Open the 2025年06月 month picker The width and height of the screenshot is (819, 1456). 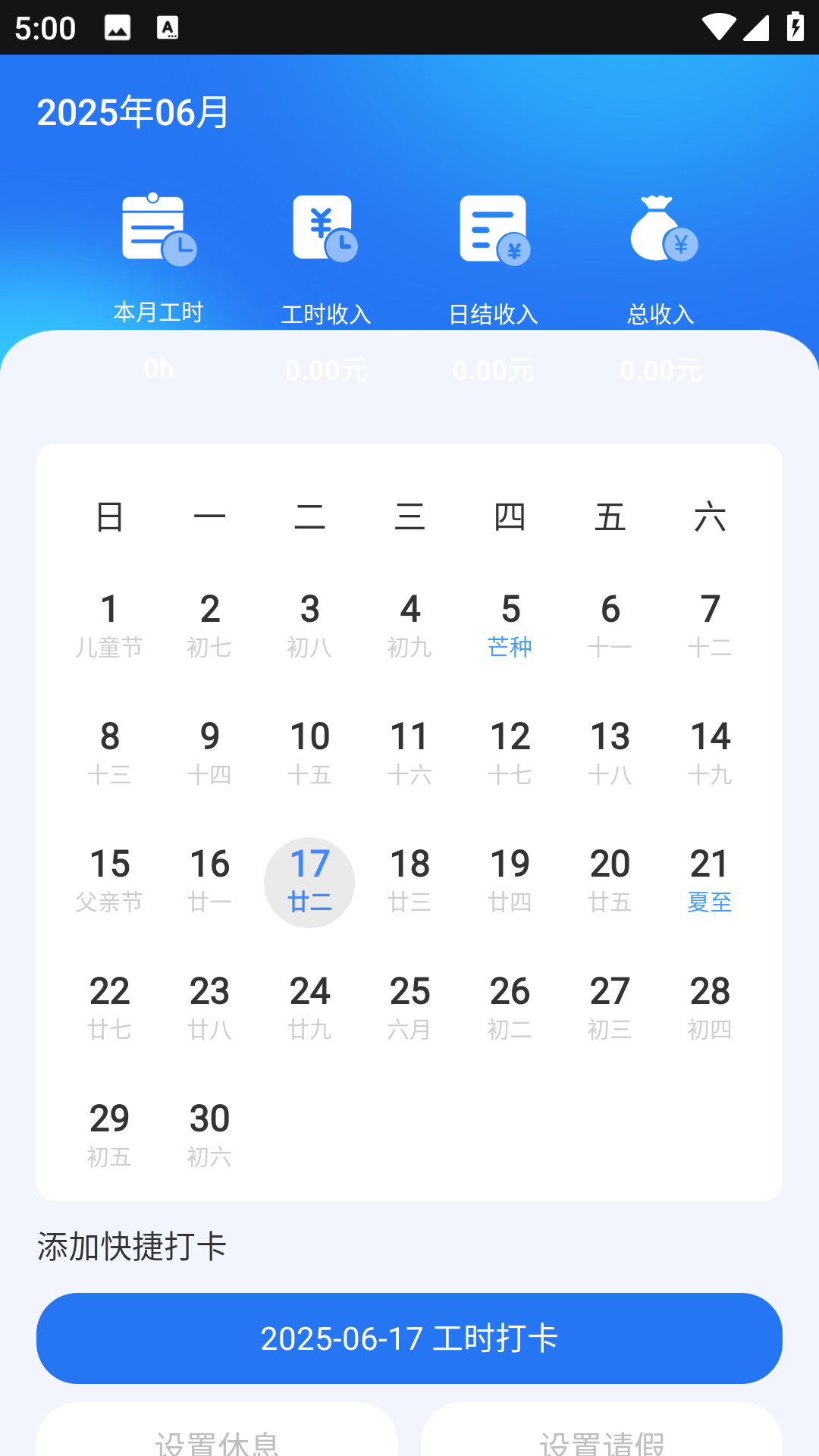point(133,112)
